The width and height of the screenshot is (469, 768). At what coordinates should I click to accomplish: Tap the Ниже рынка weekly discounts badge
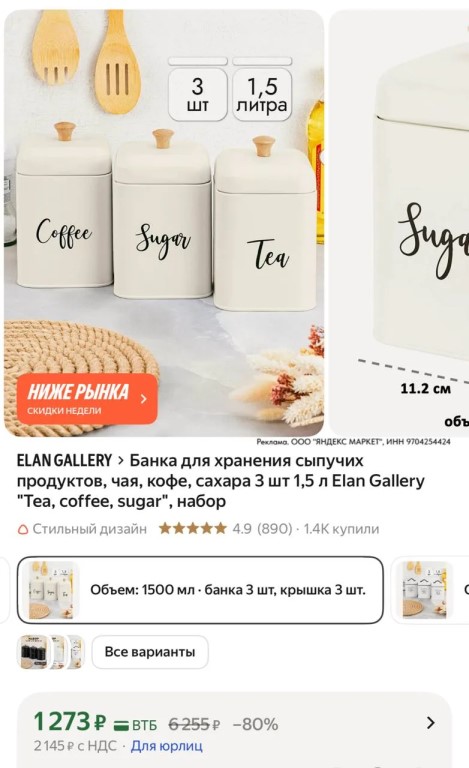click(x=87, y=399)
